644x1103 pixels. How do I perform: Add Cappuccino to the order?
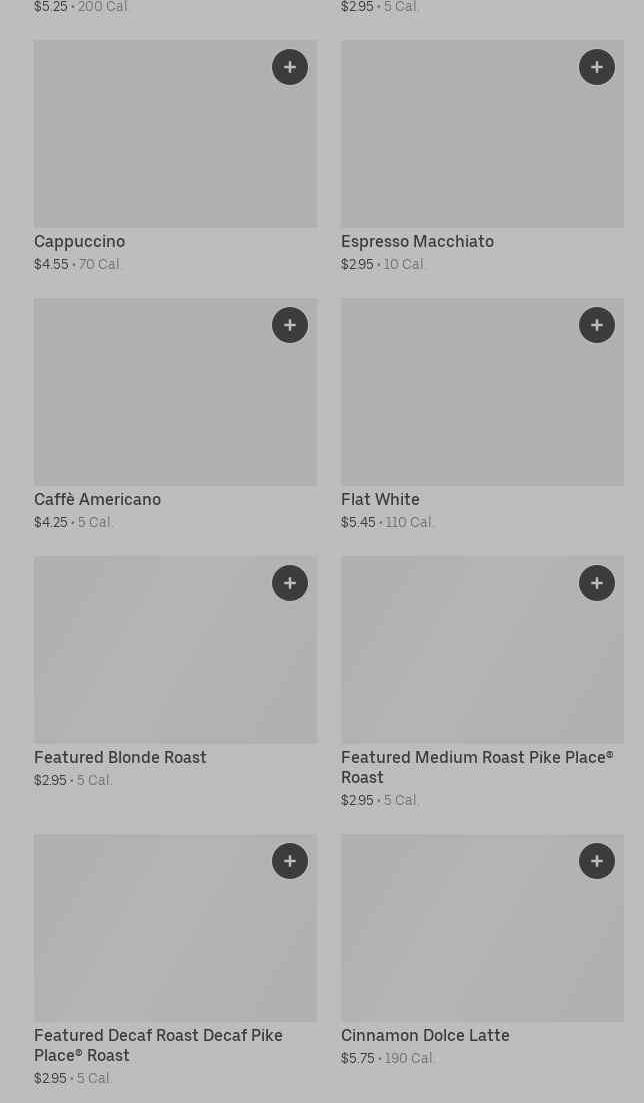pos(290,67)
